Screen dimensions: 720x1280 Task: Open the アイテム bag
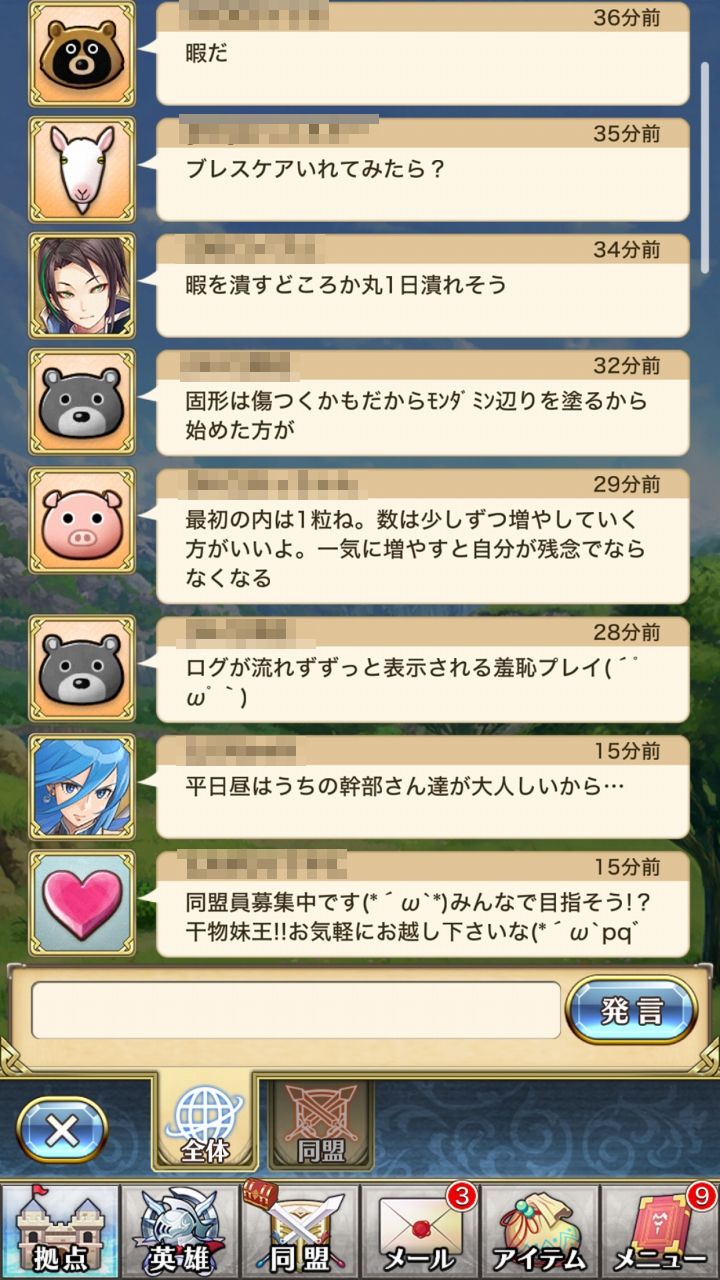click(540, 1232)
